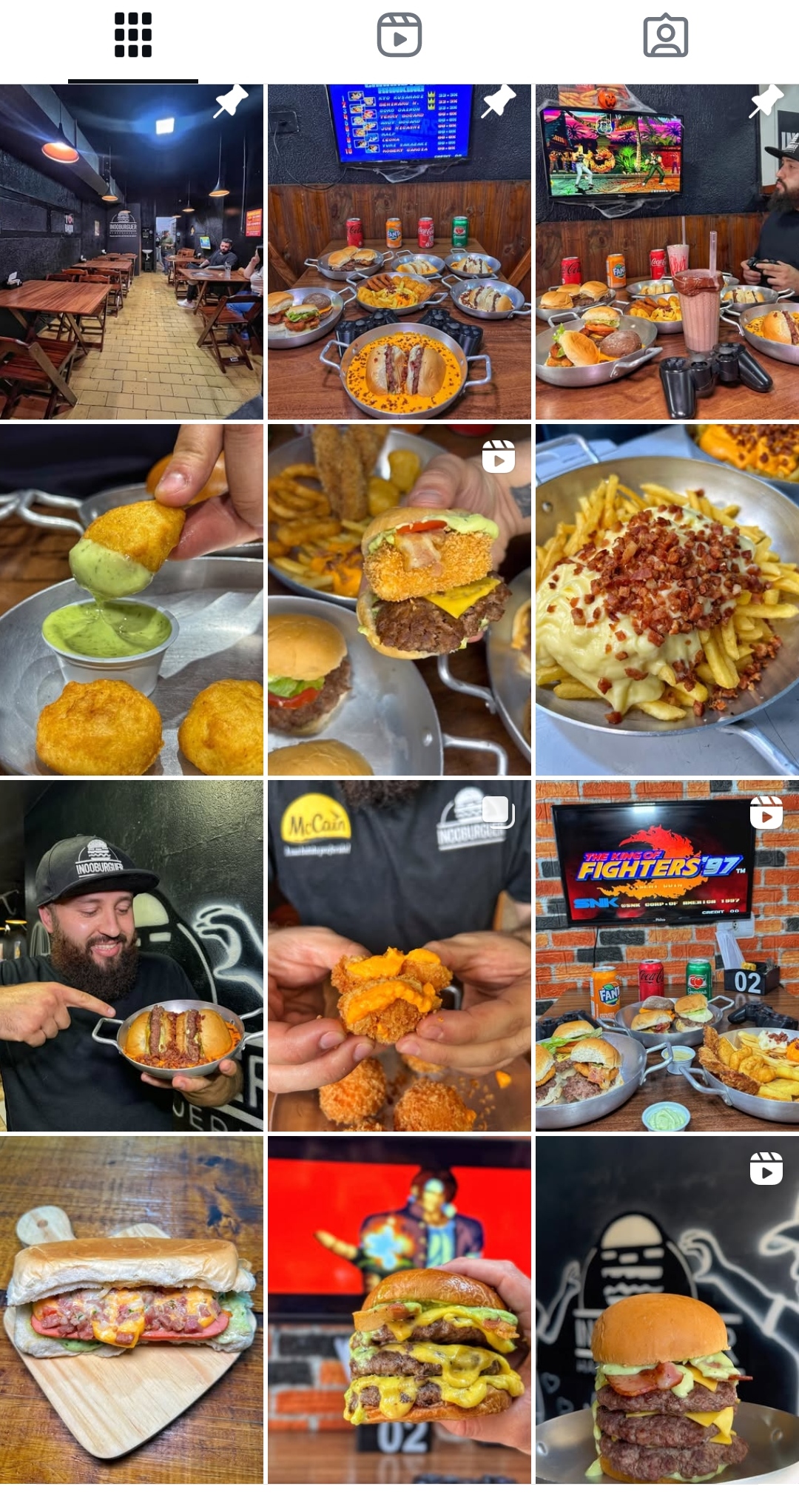Open McCain carousel post with cheesy croquette
Viewport: 799px width, 1512px height.
399,955
